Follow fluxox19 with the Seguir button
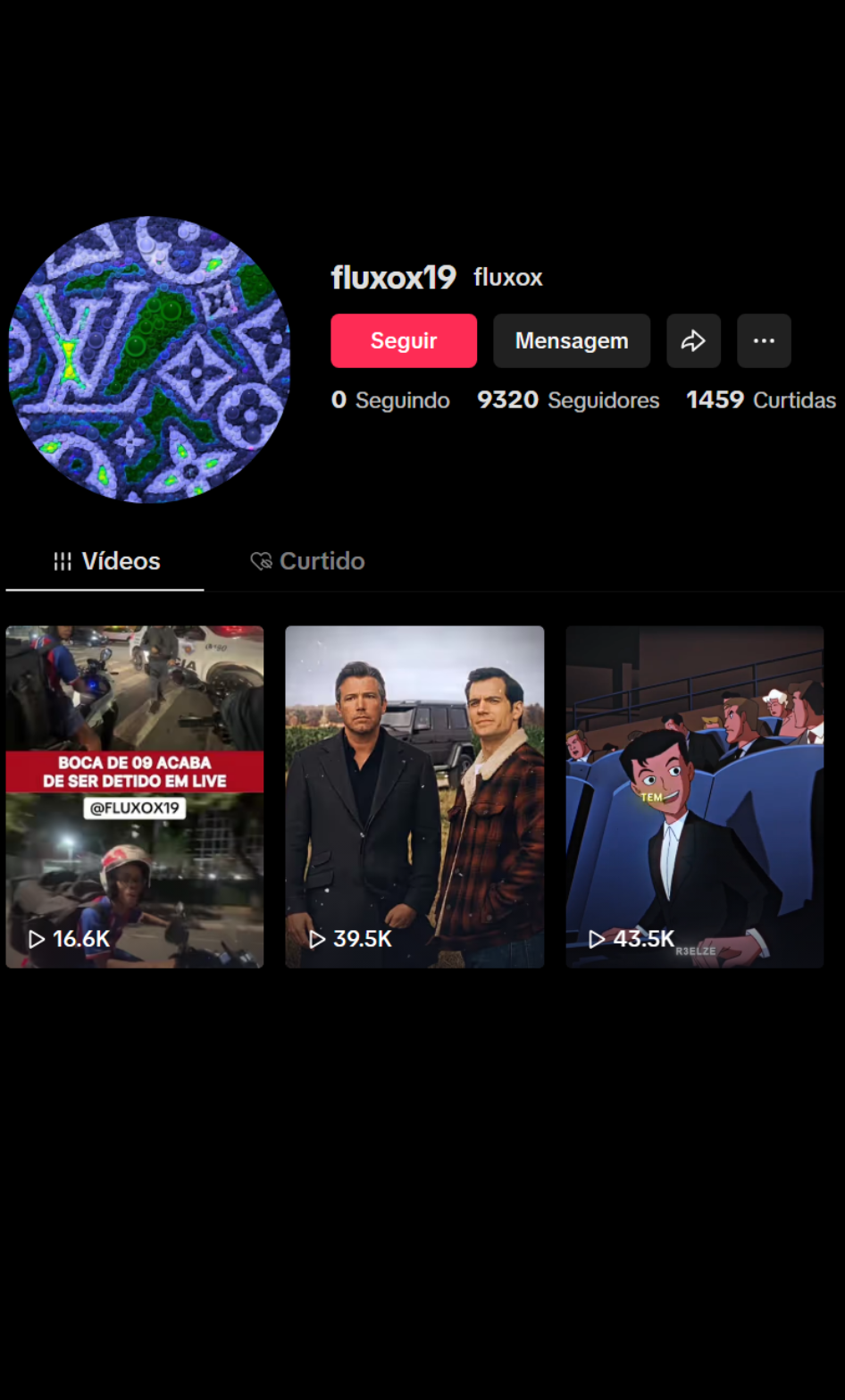Image resolution: width=845 pixels, height=1400 pixels. tap(404, 340)
